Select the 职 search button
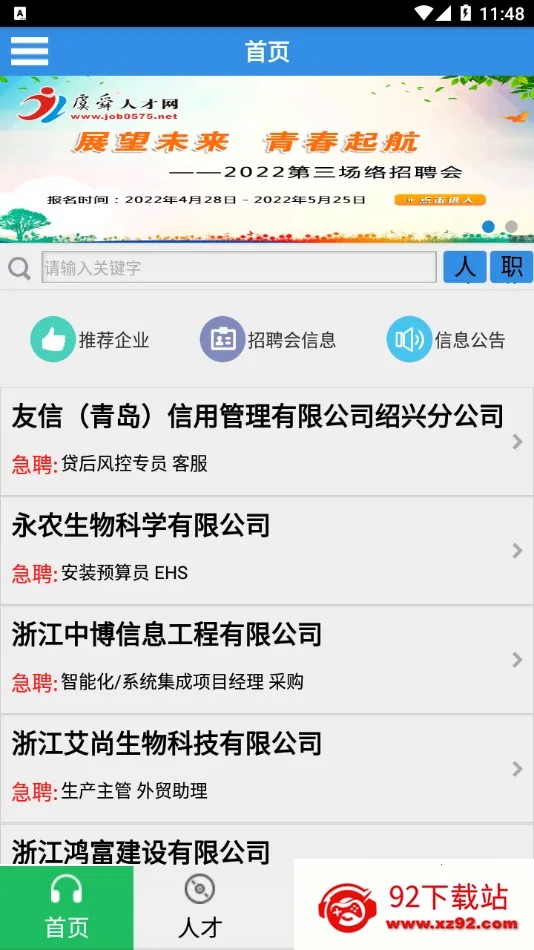Screen dimensions: 534x950 click(x=512, y=267)
